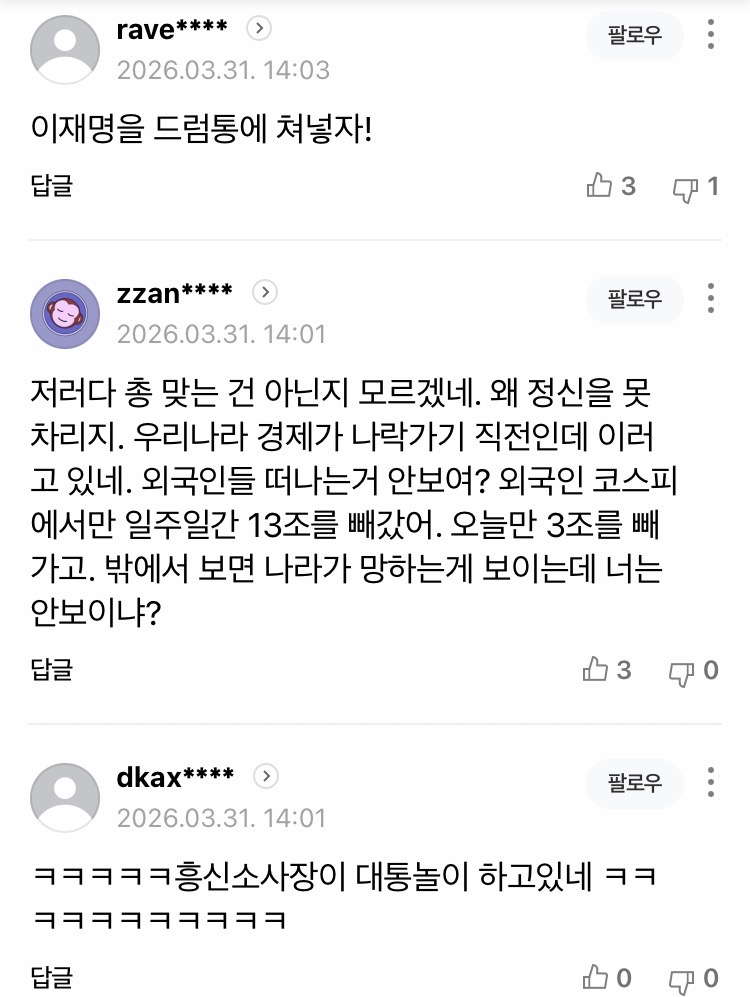Open overflow menu on zzan**** comment
750x997 pixels.
pos(711,299)
